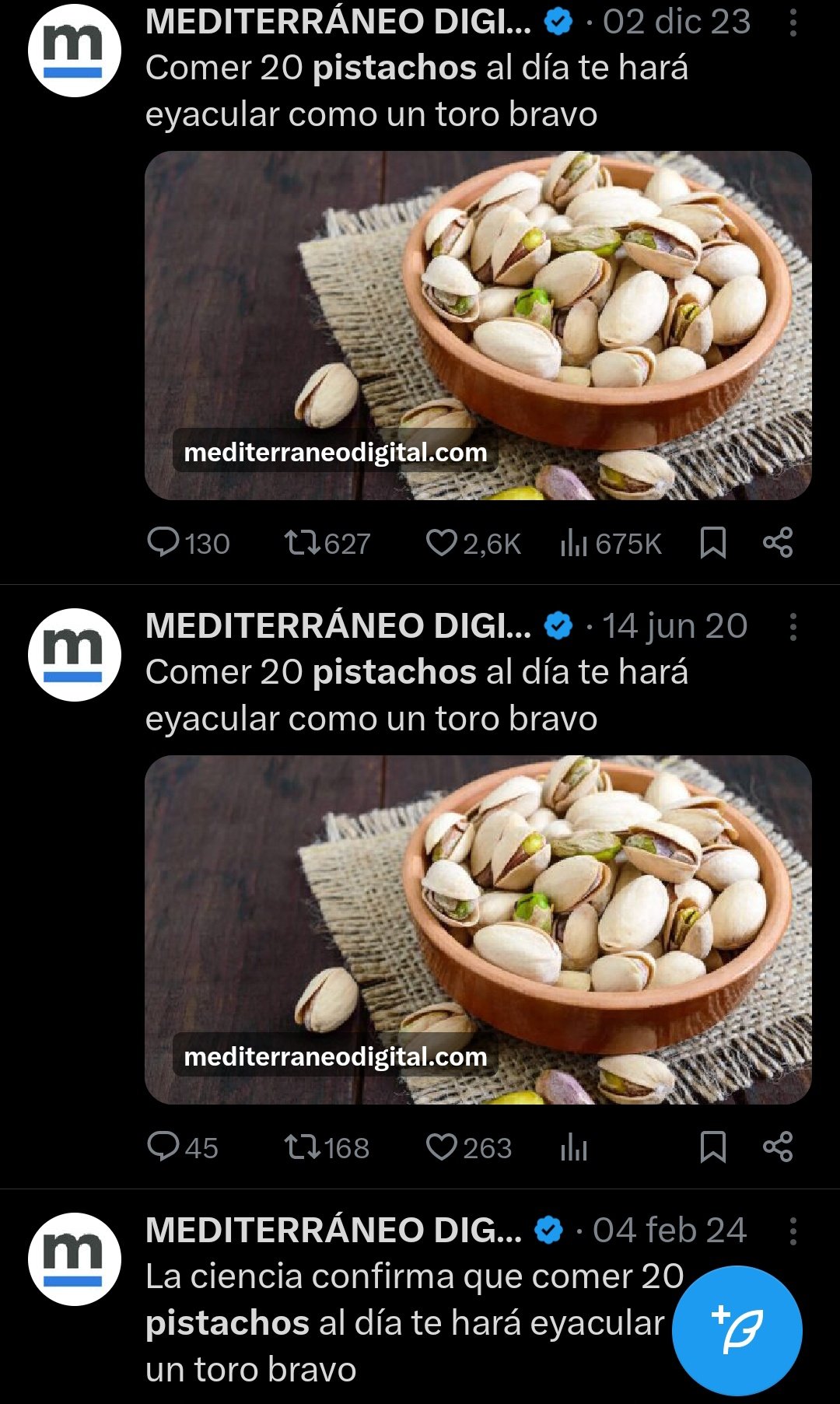Bookmark the 14 jun 20 tweet
This screenshot has height=1404, width=840.
pos(712,1147)
